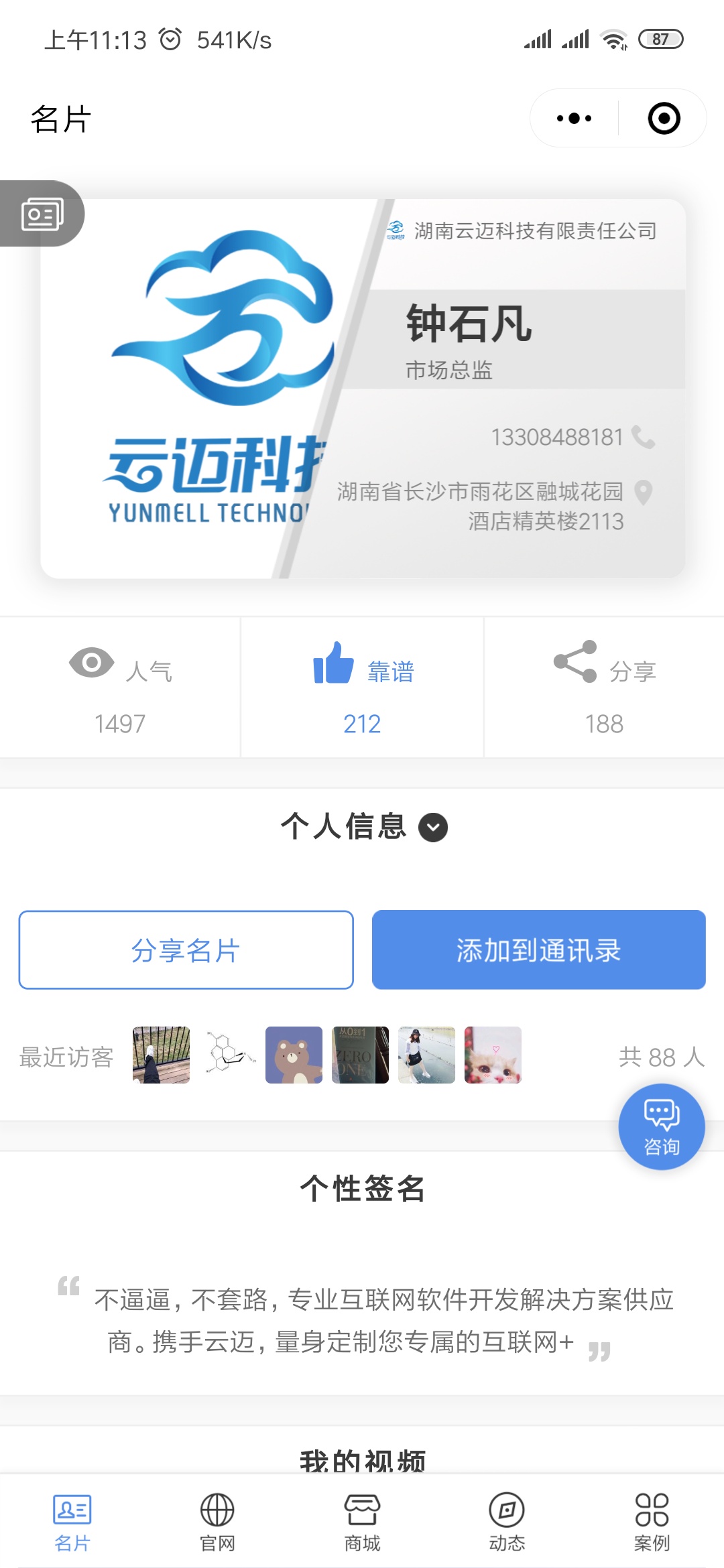
Task: Switch to the 案例 tab
Action: tap(652, 1522)
